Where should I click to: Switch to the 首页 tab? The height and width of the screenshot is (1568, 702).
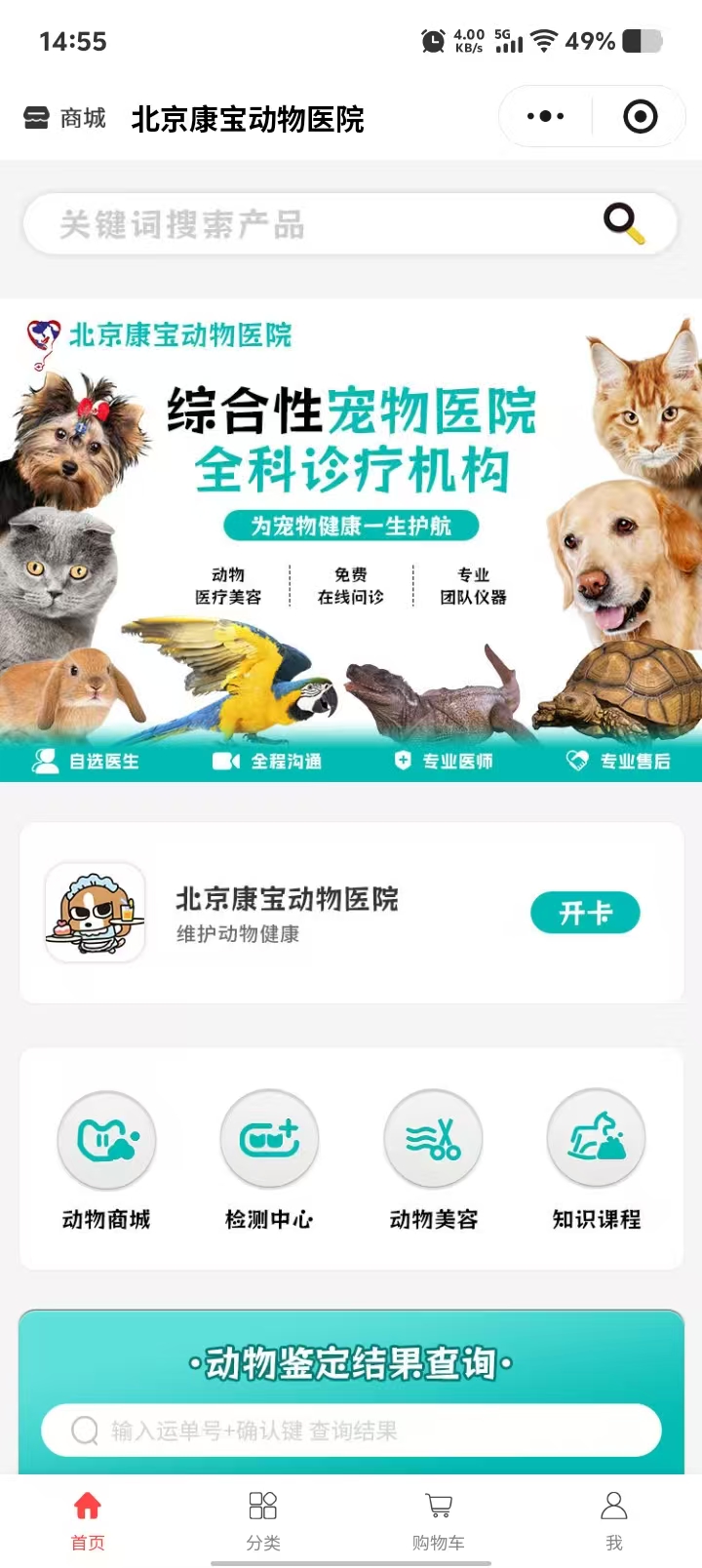pos(88,1519)
